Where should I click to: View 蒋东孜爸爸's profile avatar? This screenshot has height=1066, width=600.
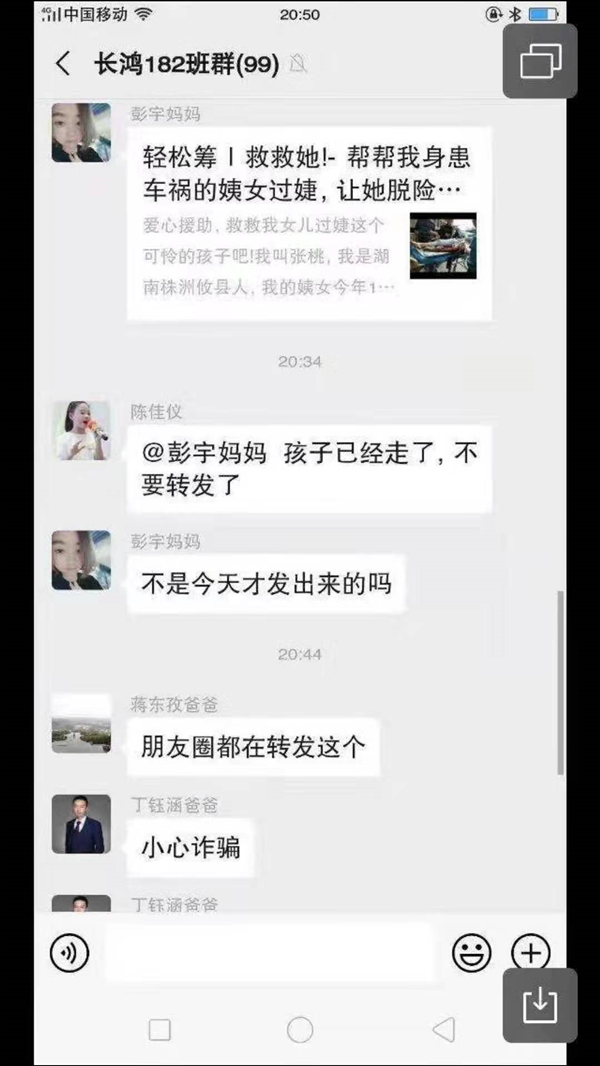[81, 723]
